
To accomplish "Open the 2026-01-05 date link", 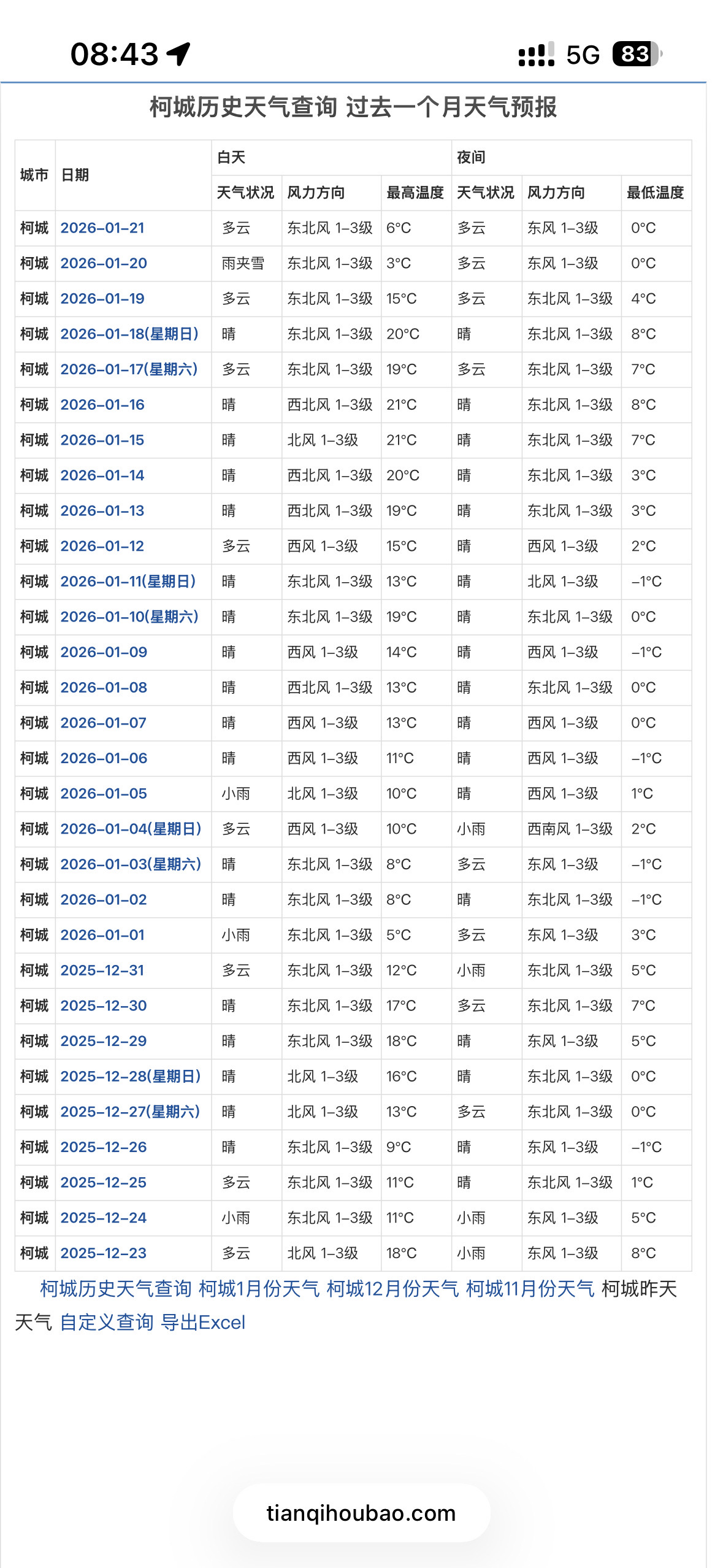I will 104,794.
